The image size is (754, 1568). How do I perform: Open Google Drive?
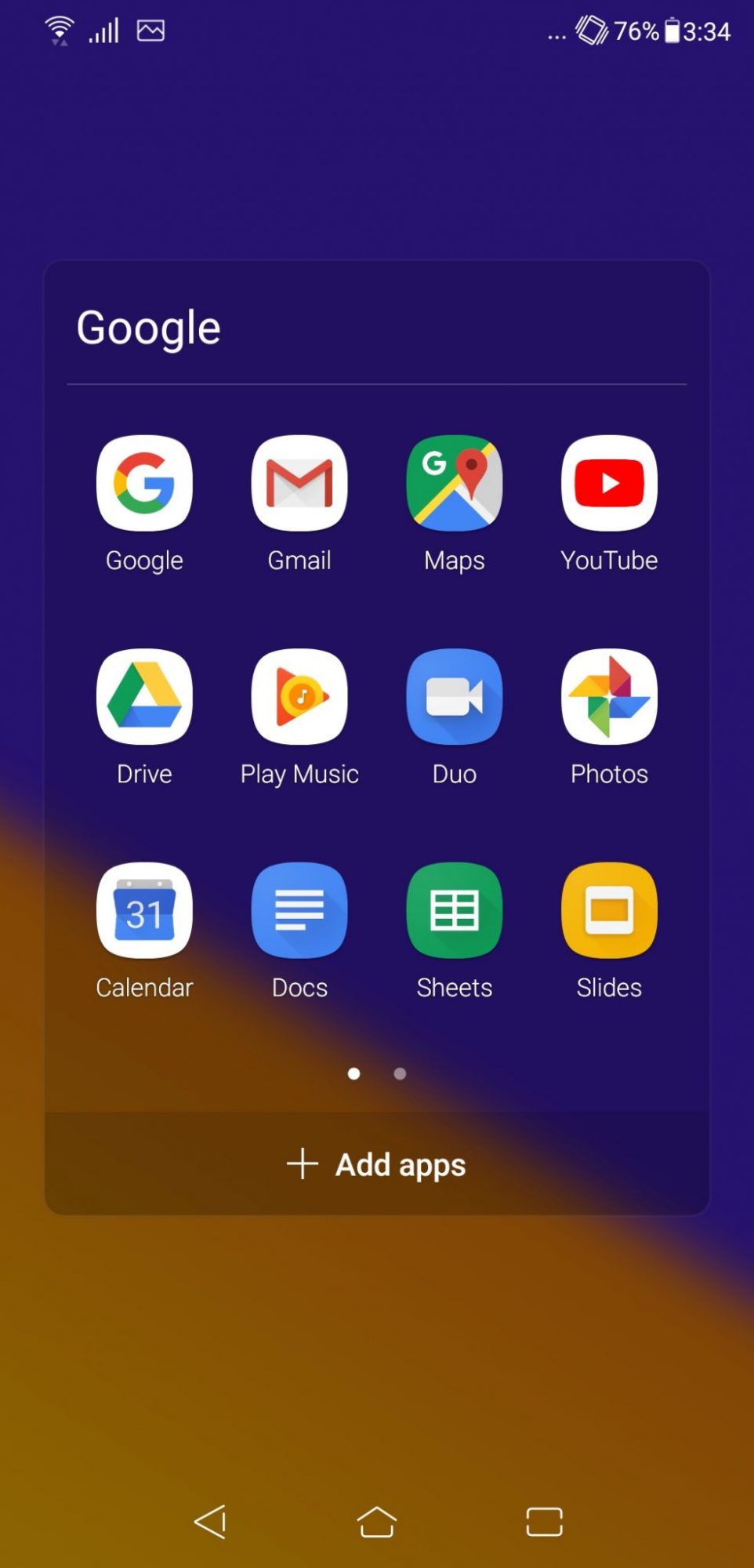click(x=144, y=697)
